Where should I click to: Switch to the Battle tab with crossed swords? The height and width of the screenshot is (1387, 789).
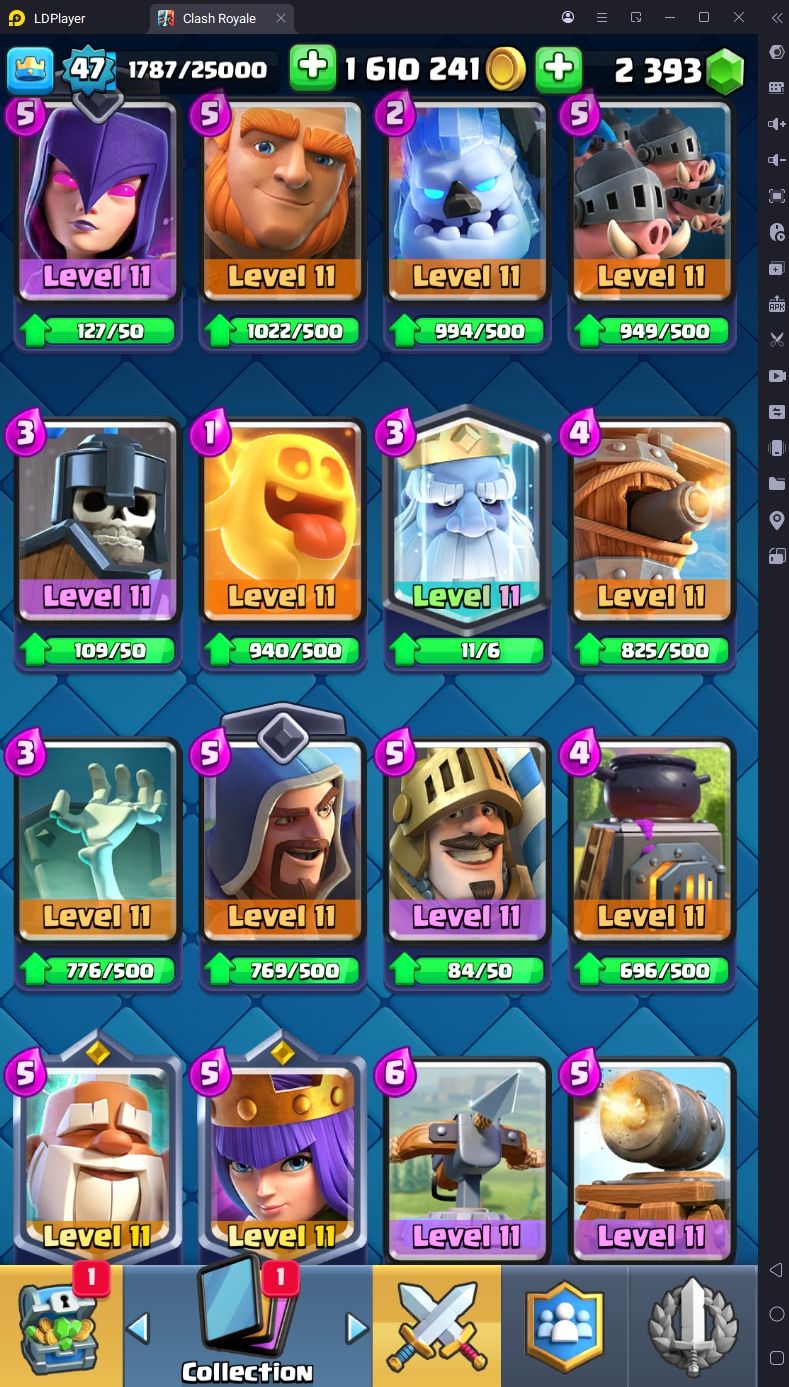coord(437,1326)
